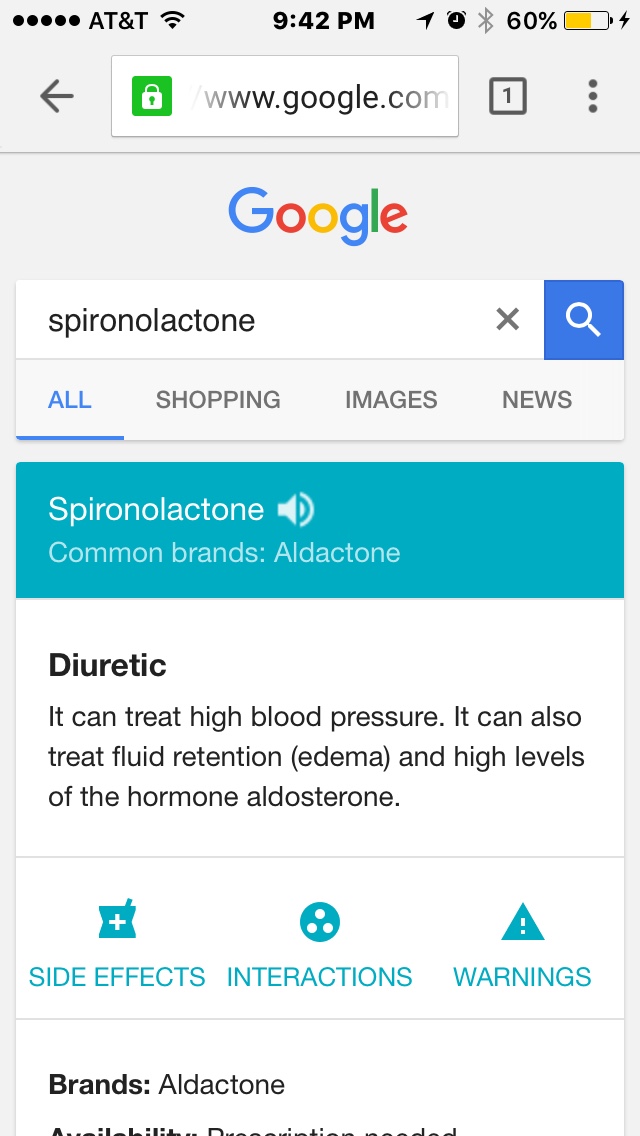Open the Google logo homepage link

click(318, 215)
